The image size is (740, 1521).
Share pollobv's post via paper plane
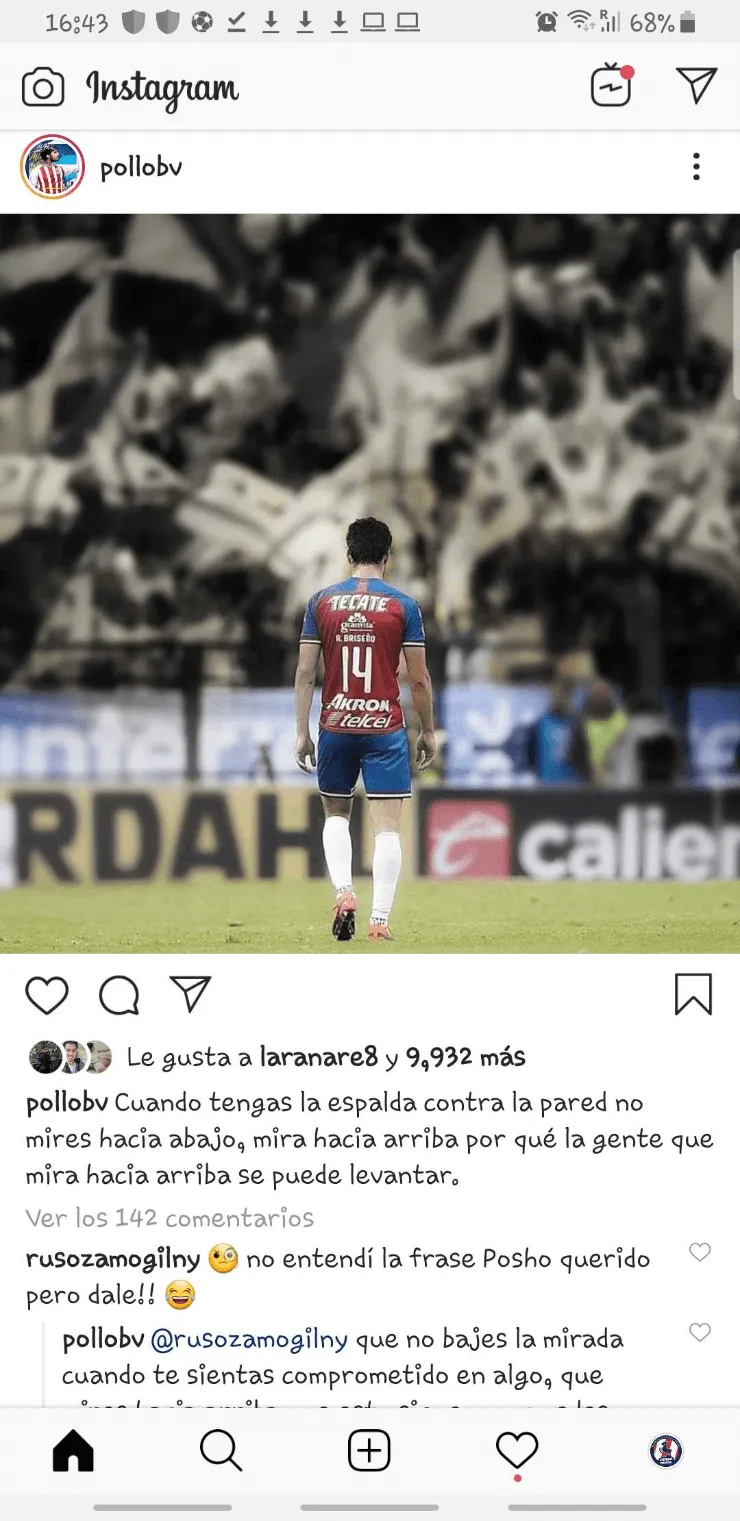click(190, 994)
